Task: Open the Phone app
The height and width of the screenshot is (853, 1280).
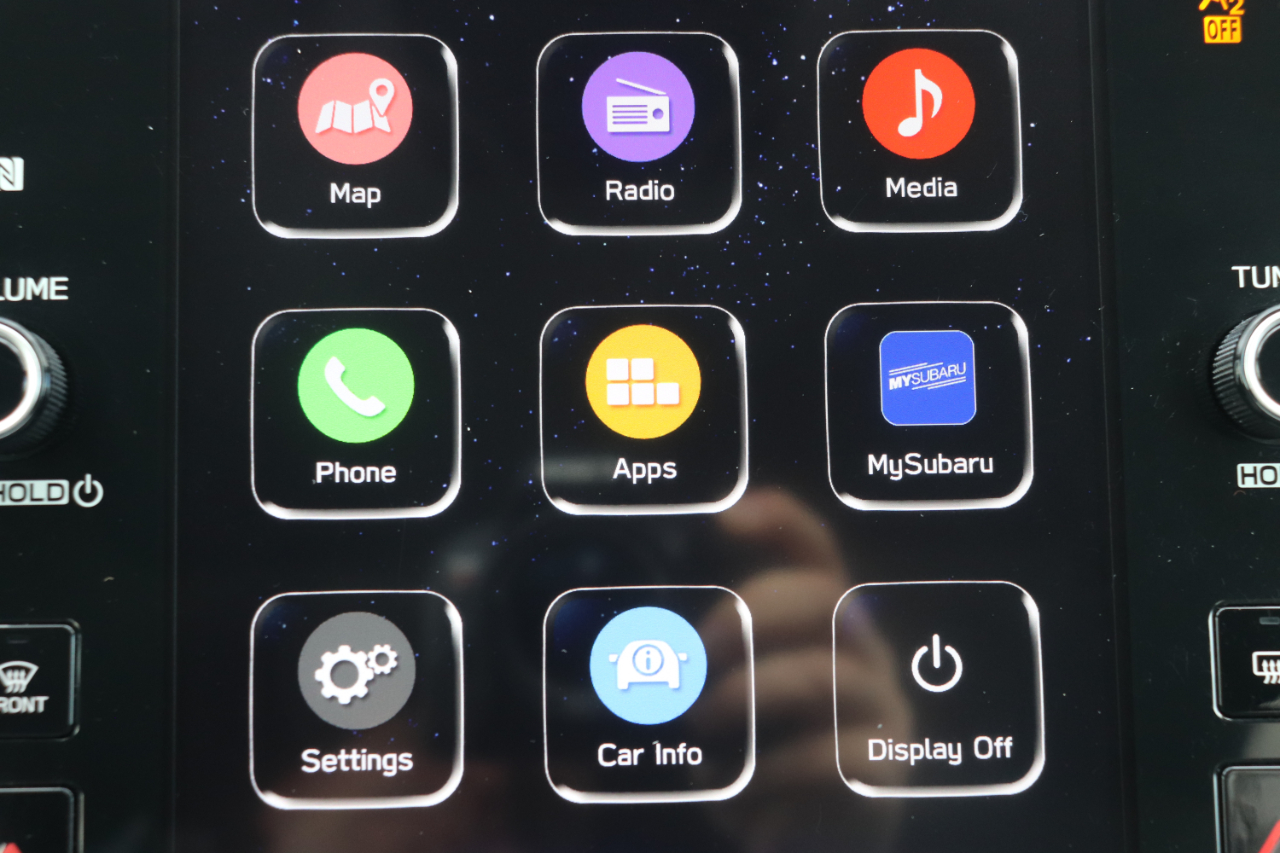Action: point(356,412)
